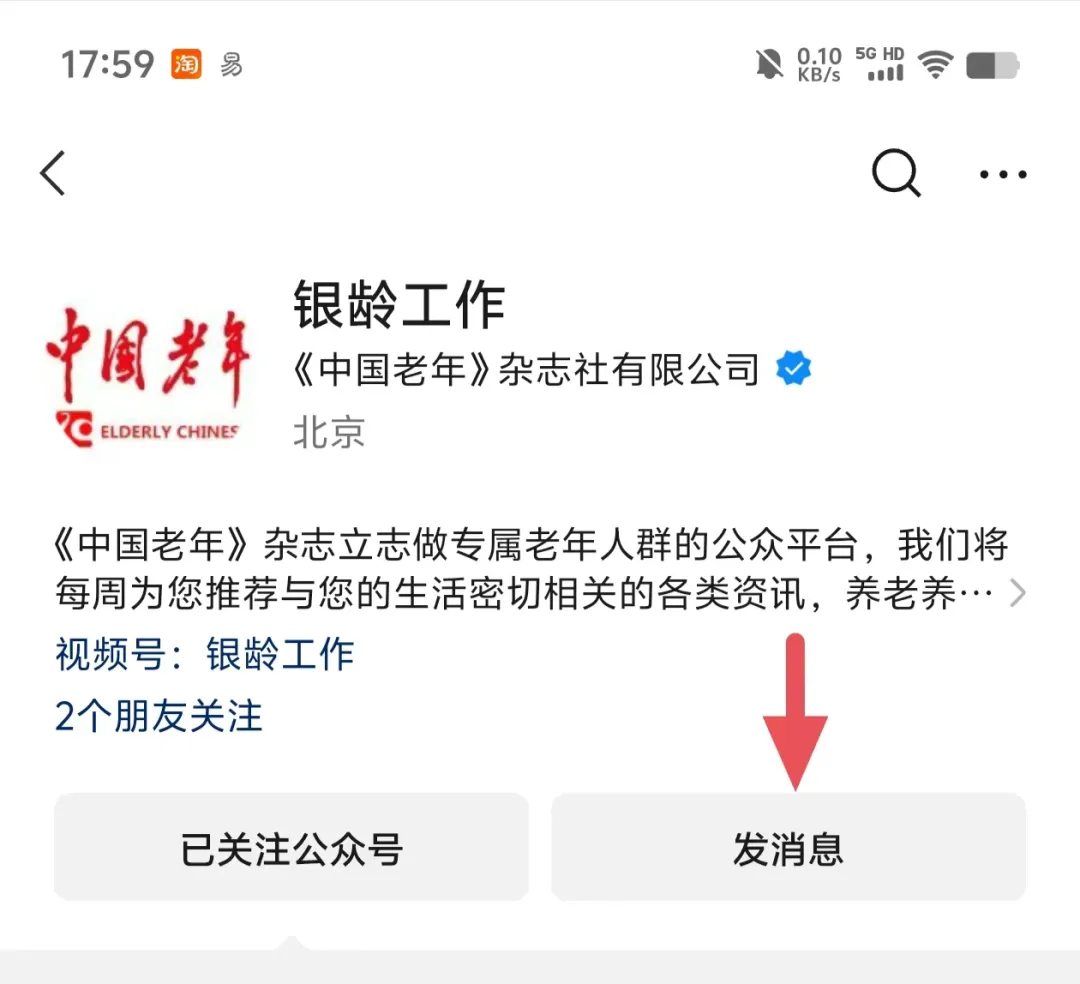Open search for this official account
1080x984 pixels.
(x=895, y=174)
